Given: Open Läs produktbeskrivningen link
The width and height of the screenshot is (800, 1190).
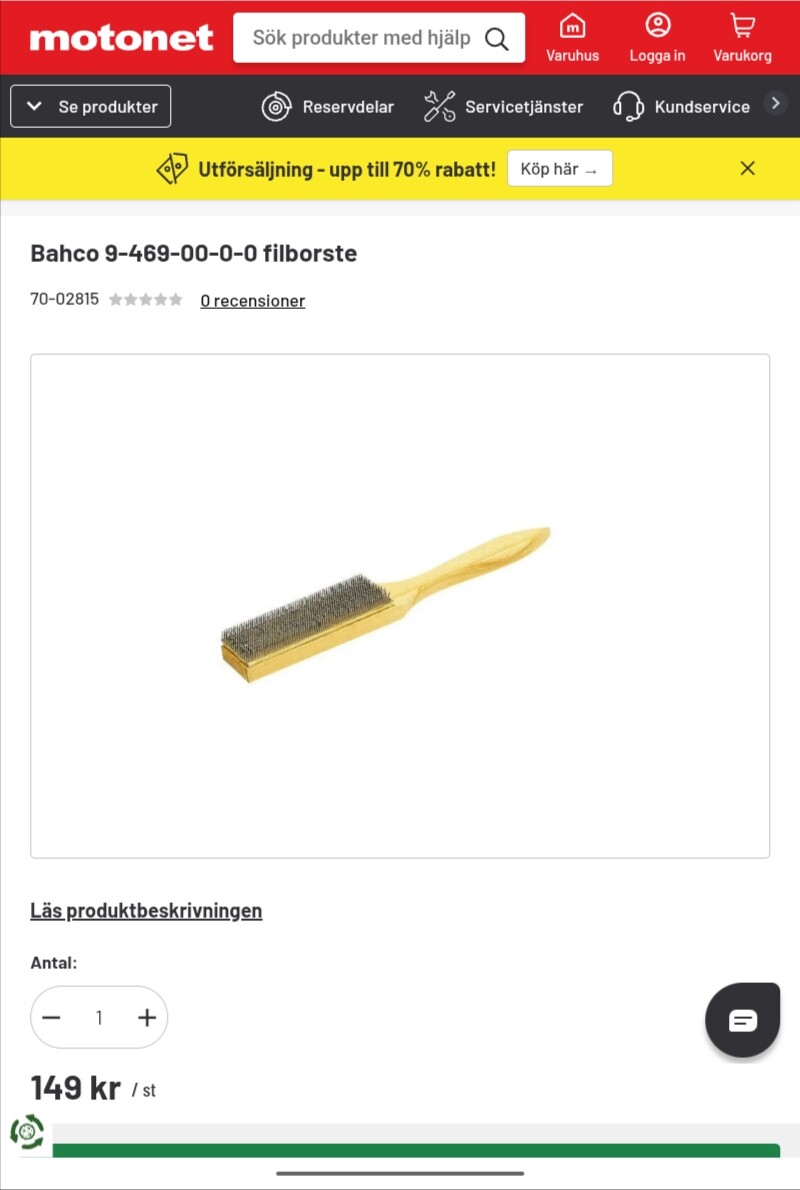Looking at the screenshot, I should (146, 910).
